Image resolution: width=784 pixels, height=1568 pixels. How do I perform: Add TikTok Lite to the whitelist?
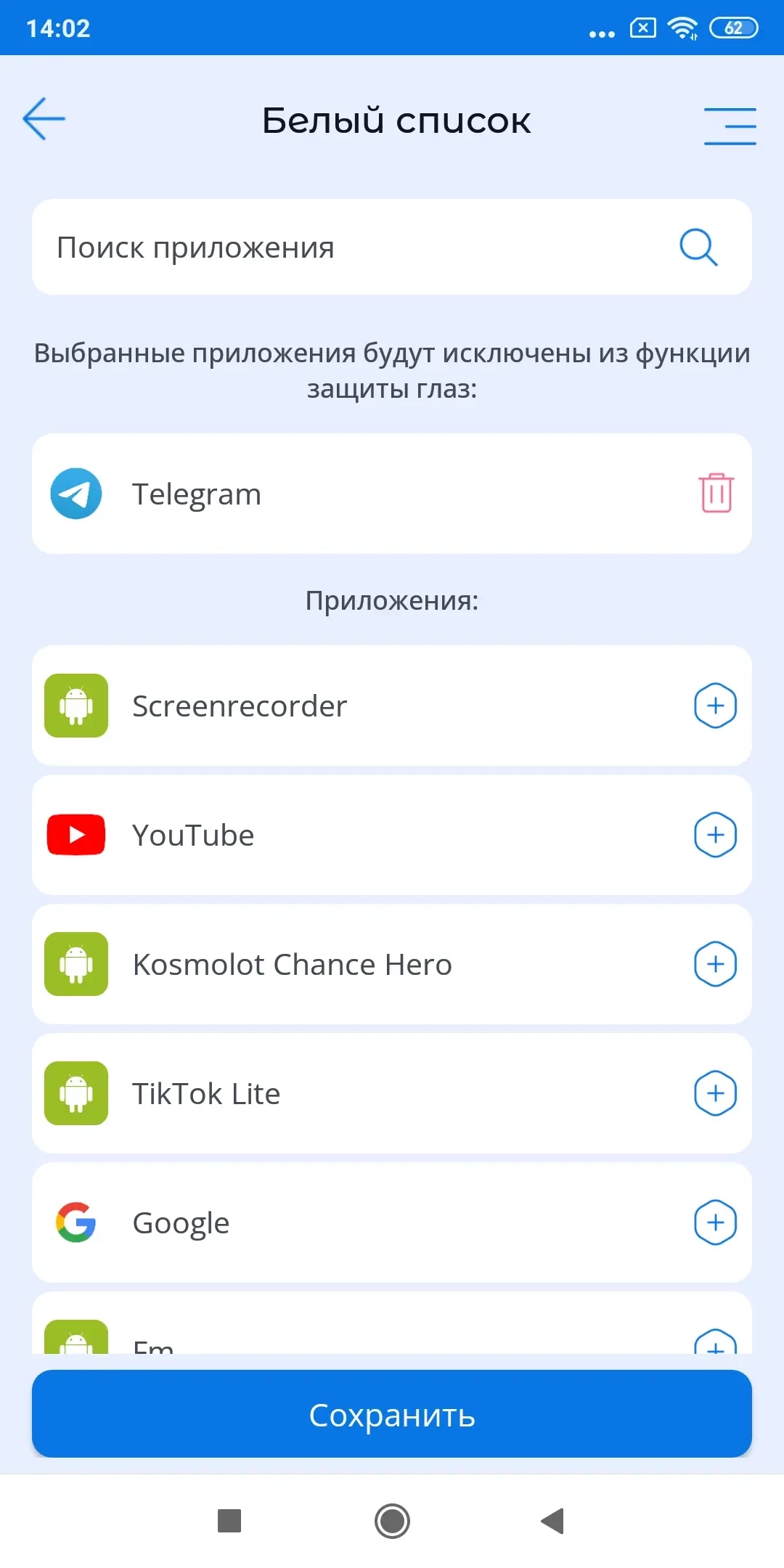[715, 1093]
